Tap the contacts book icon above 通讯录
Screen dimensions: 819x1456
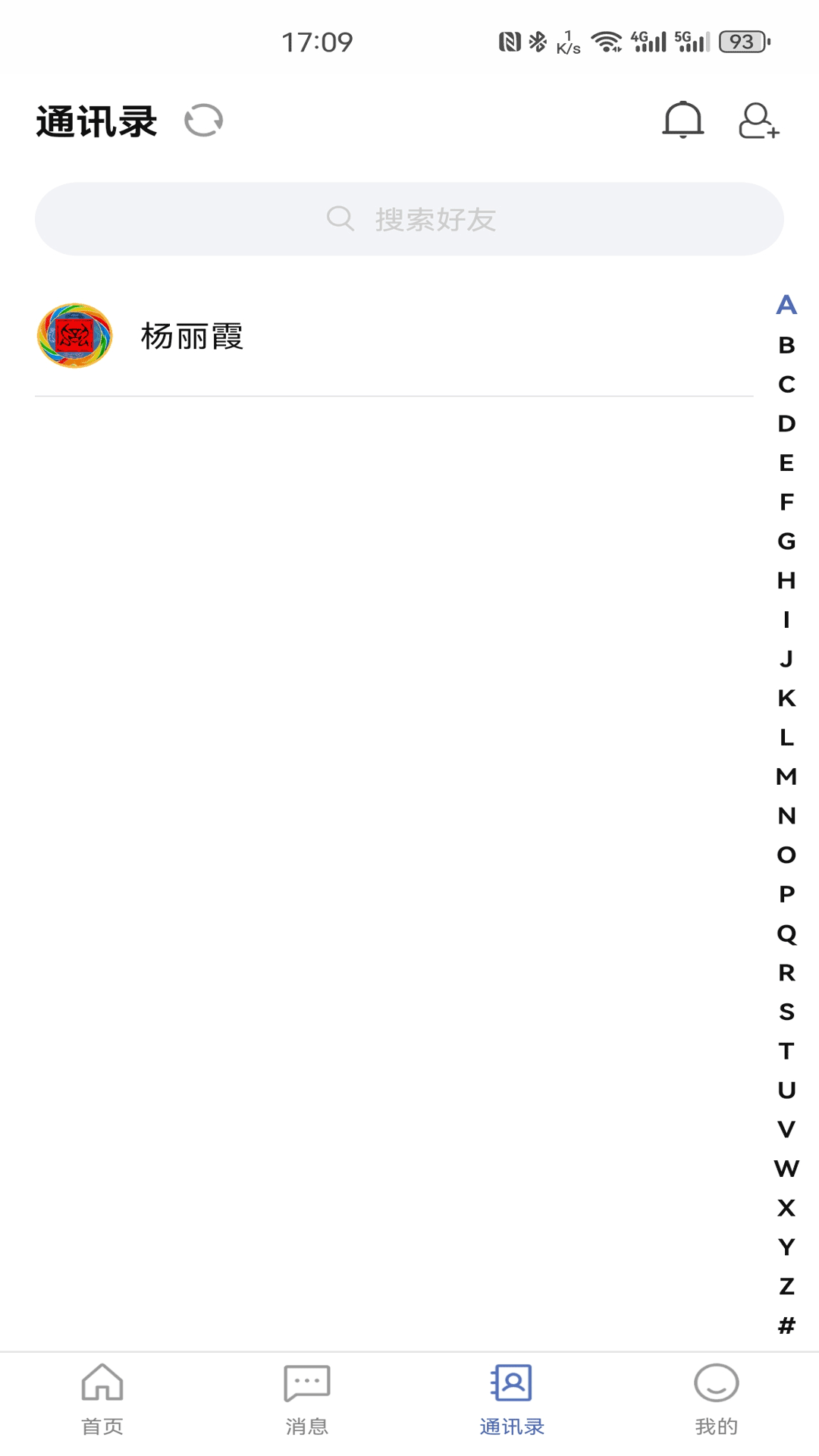pos(512,1382)
